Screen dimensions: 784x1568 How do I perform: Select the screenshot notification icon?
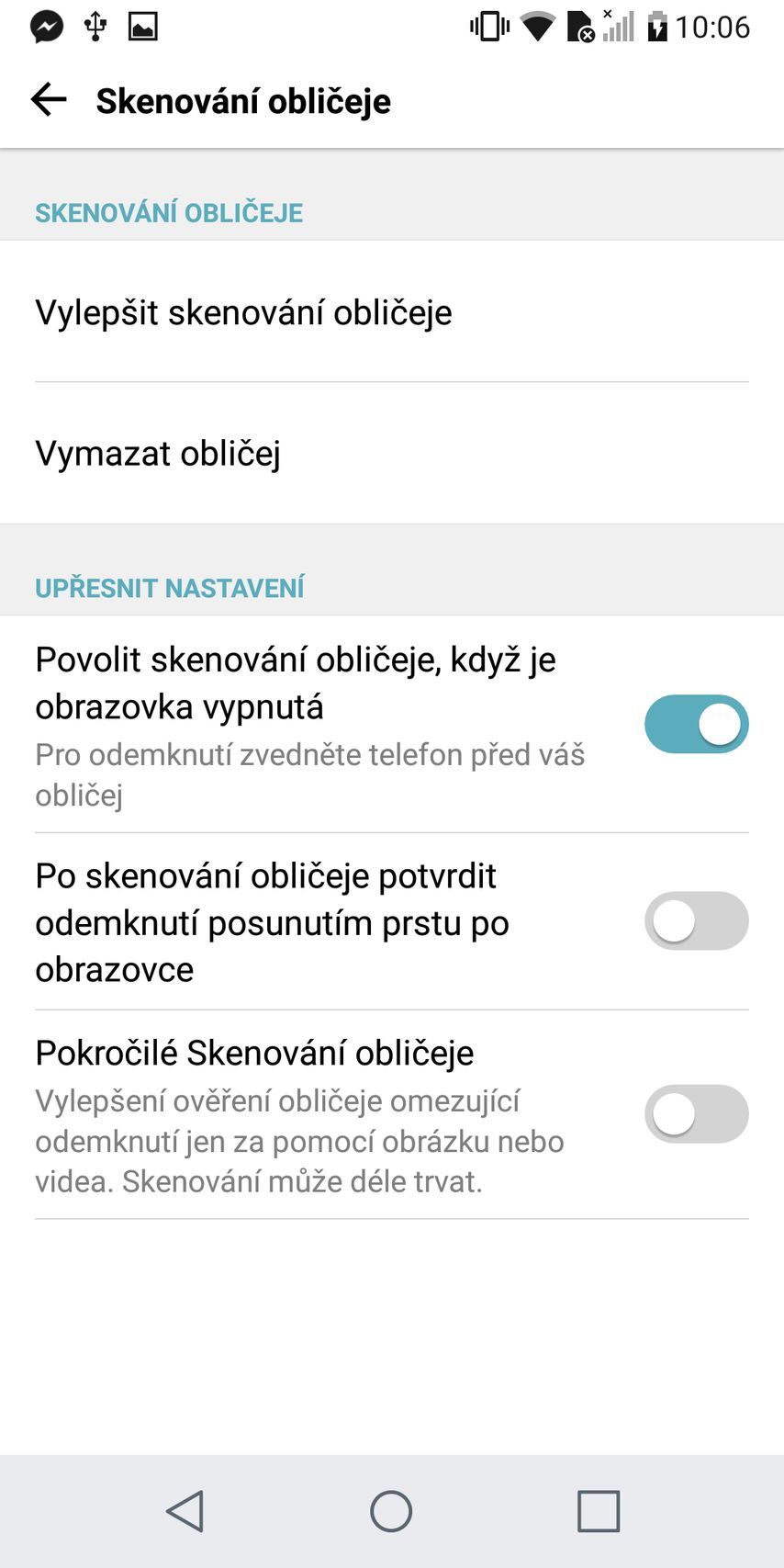click(142, 26)
